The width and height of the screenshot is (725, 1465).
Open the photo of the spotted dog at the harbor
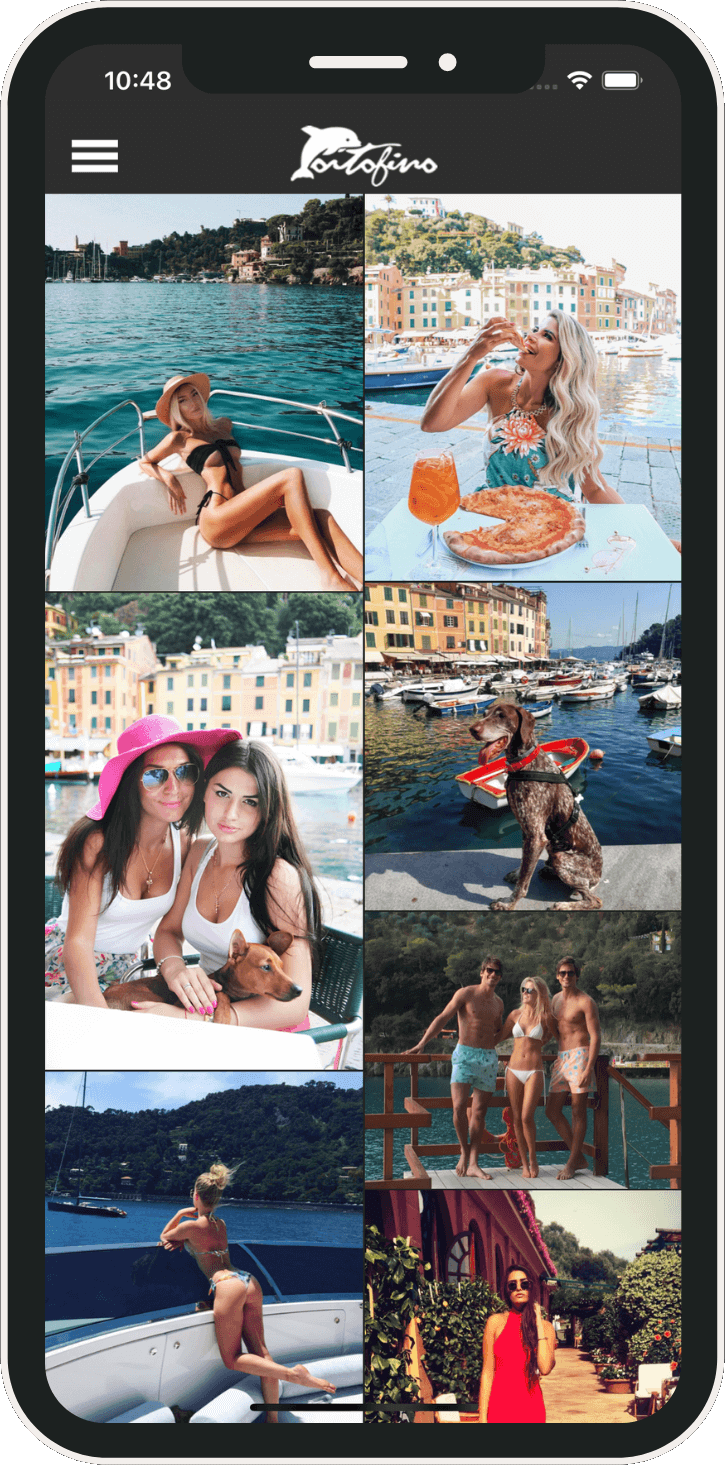click(523, 747)
